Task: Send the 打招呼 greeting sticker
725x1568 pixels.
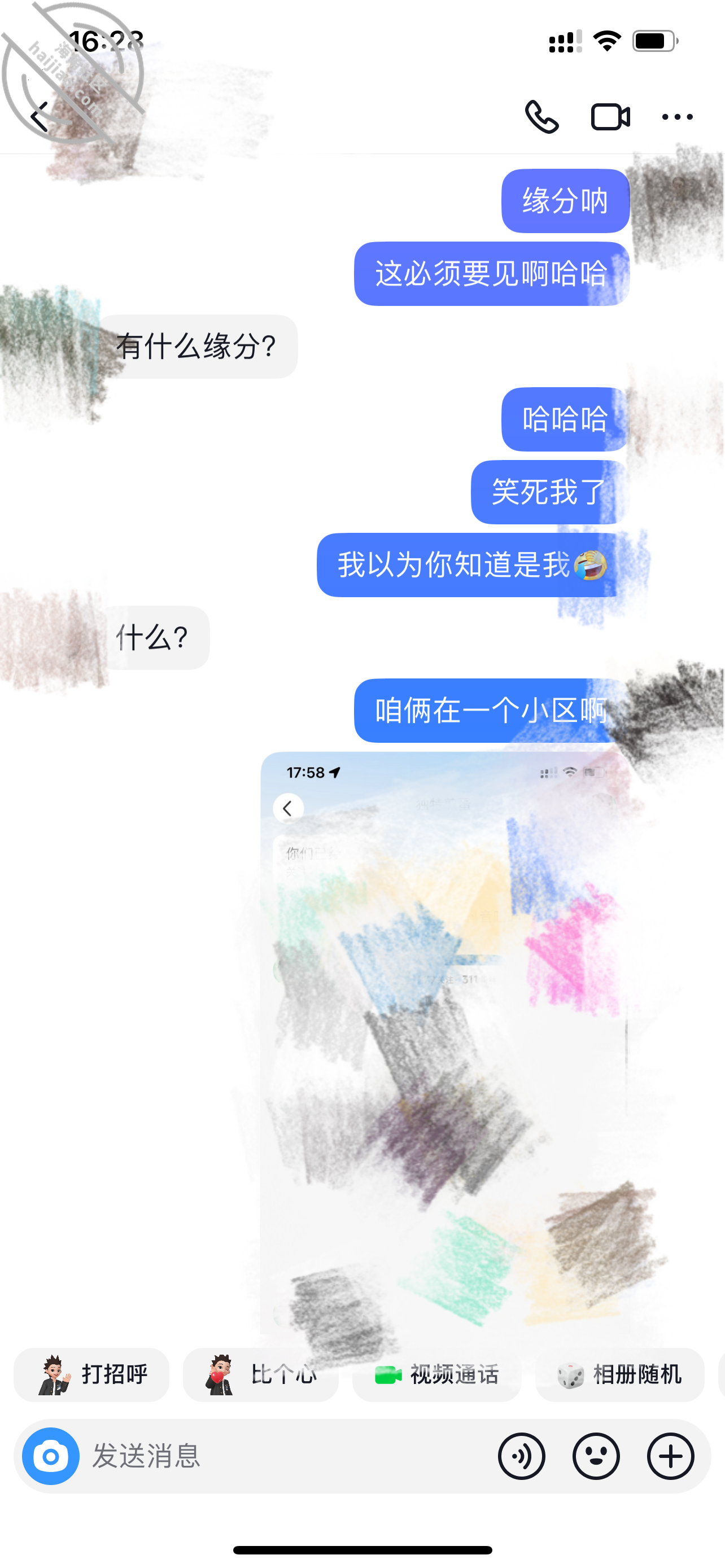Action: click(x=91, y=1374)
